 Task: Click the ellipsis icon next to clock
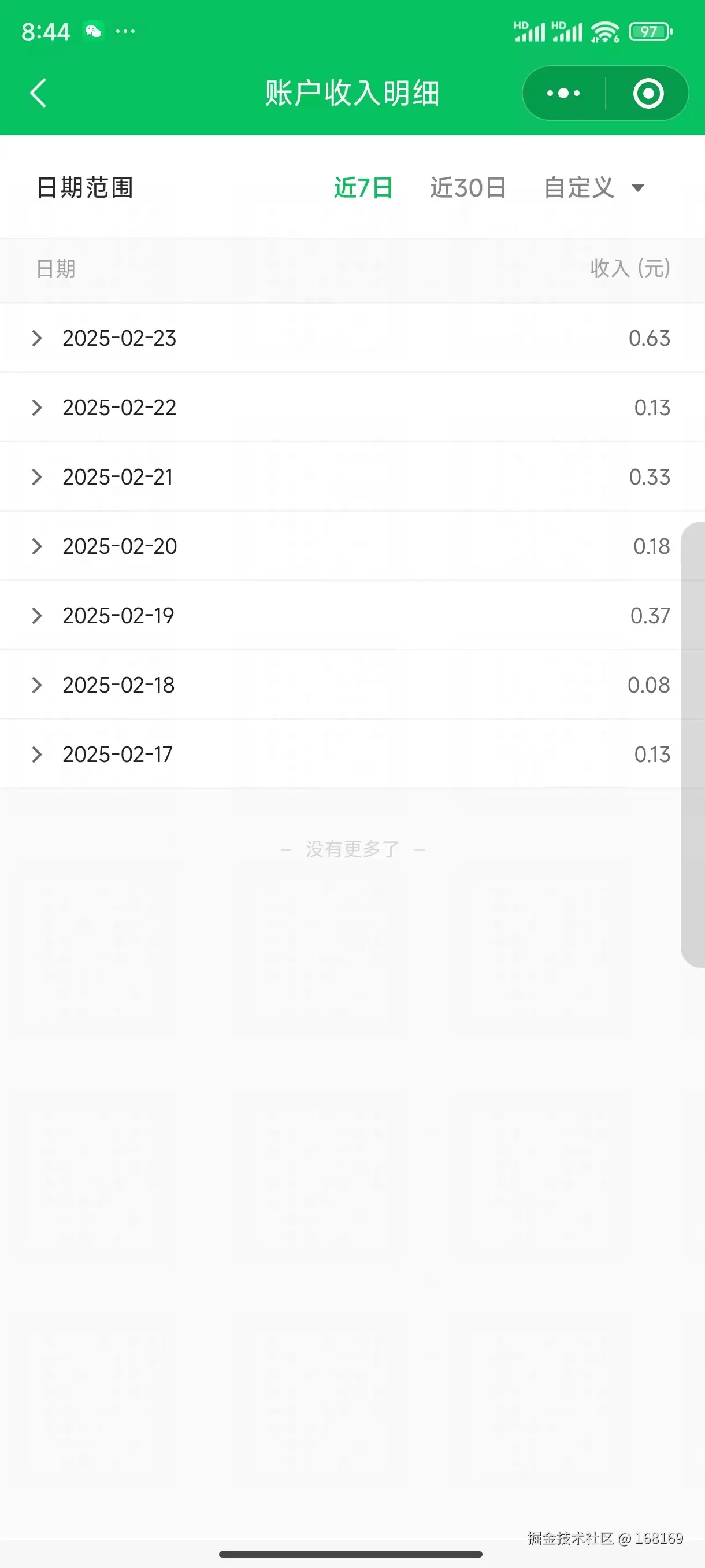click(x=125, y=32)
